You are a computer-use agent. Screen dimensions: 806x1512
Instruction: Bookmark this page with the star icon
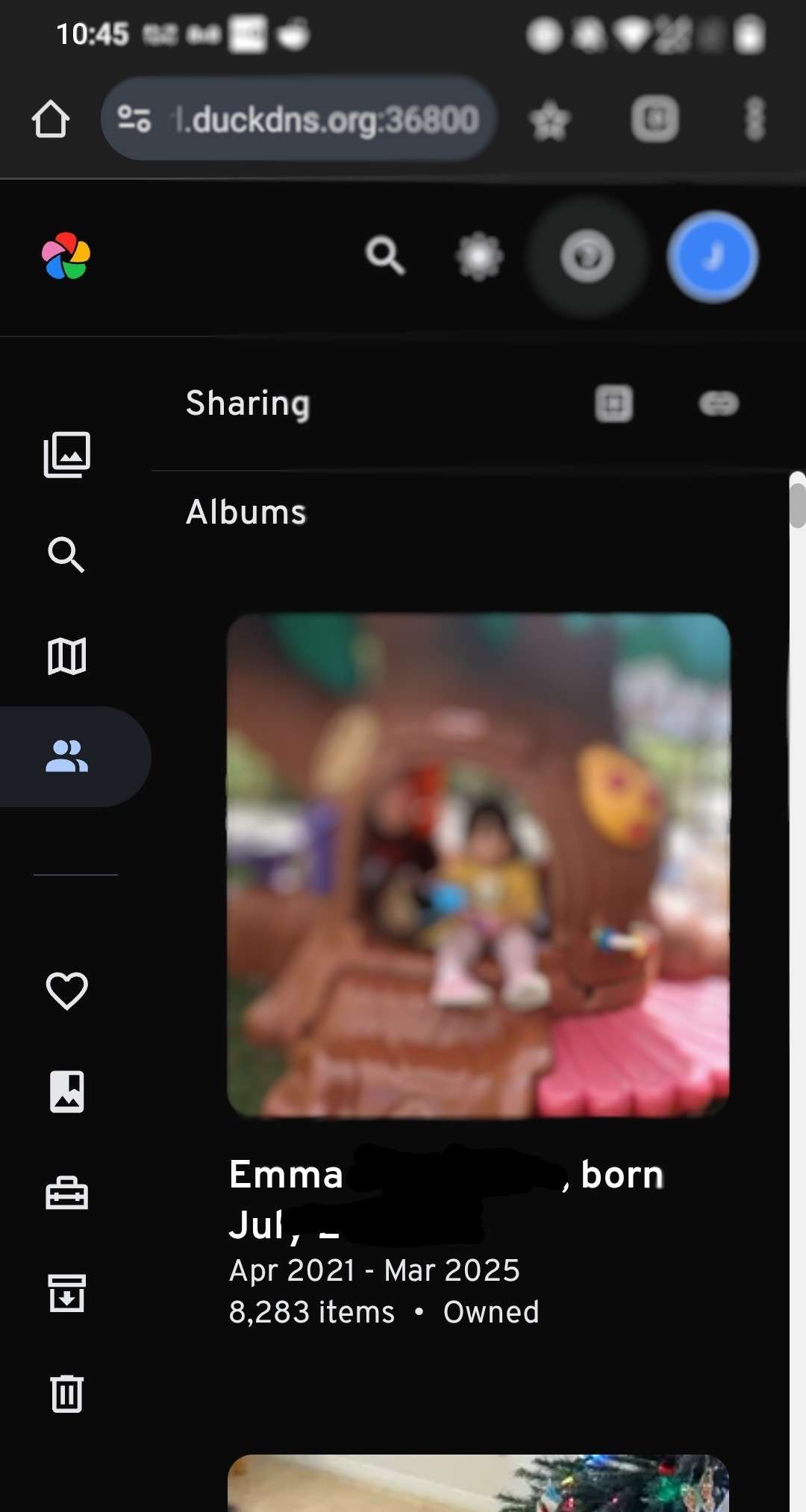(550, 120)
